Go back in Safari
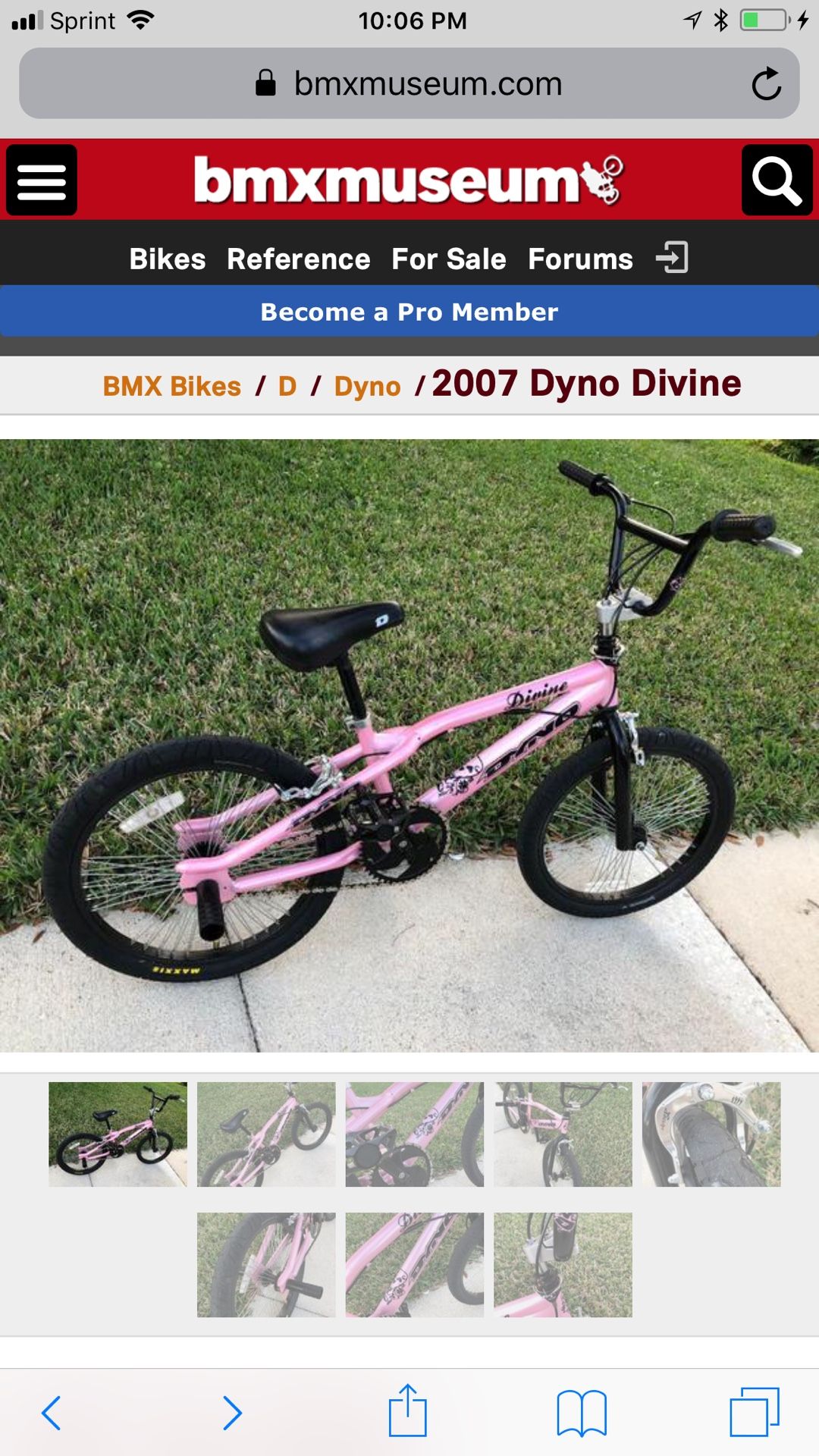 click(52, 1413)
